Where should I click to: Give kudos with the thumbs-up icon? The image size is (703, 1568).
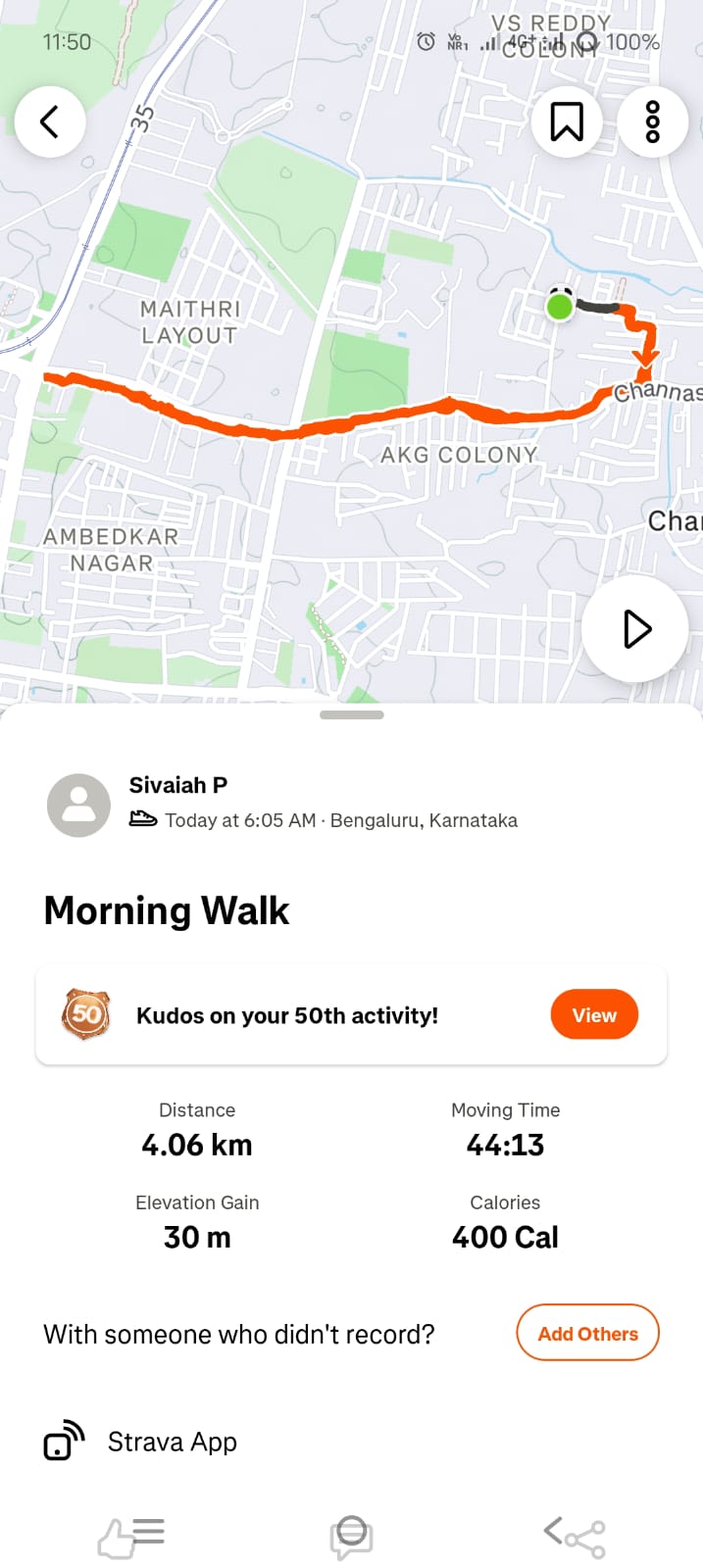131,1536
